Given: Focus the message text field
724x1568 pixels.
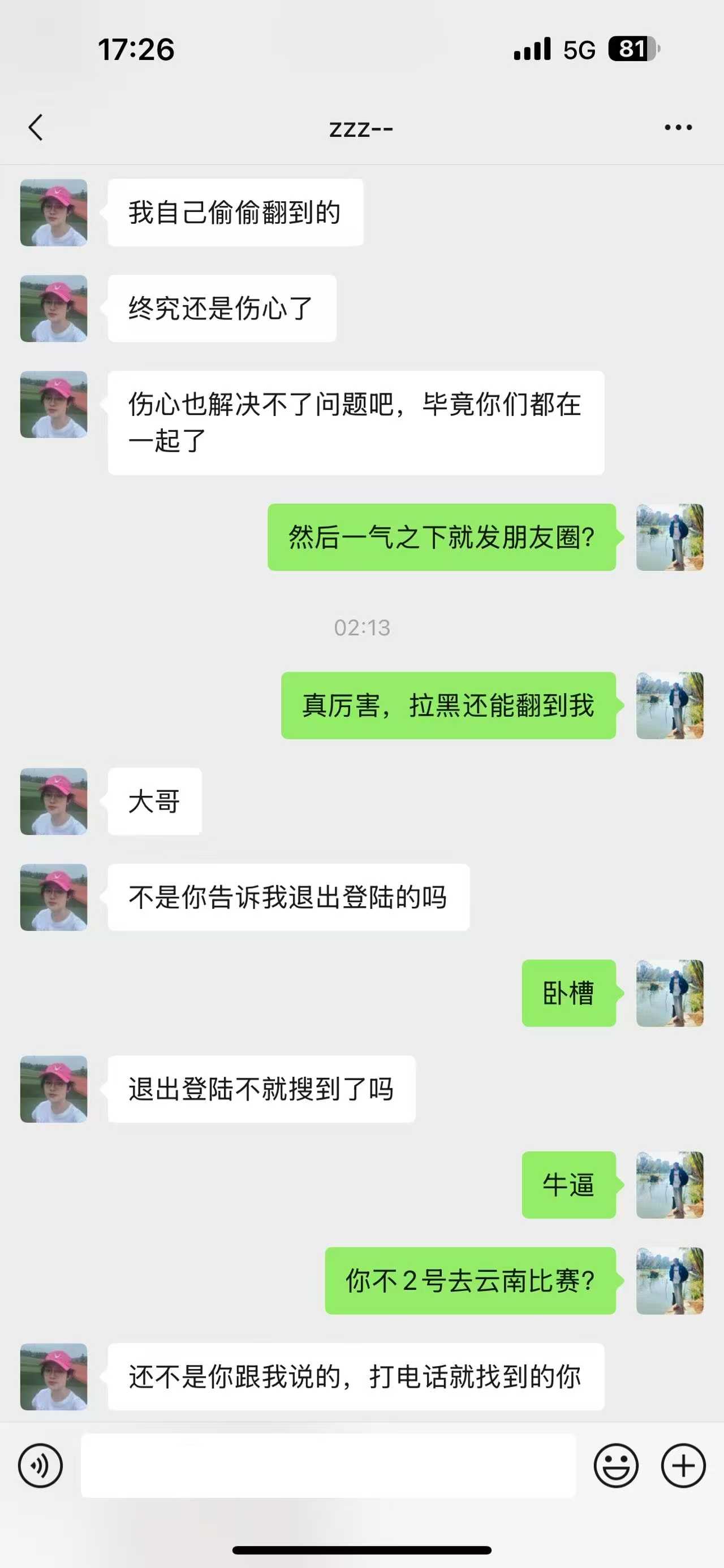Looking at the screenshot, I should (x=328, y=1466).
